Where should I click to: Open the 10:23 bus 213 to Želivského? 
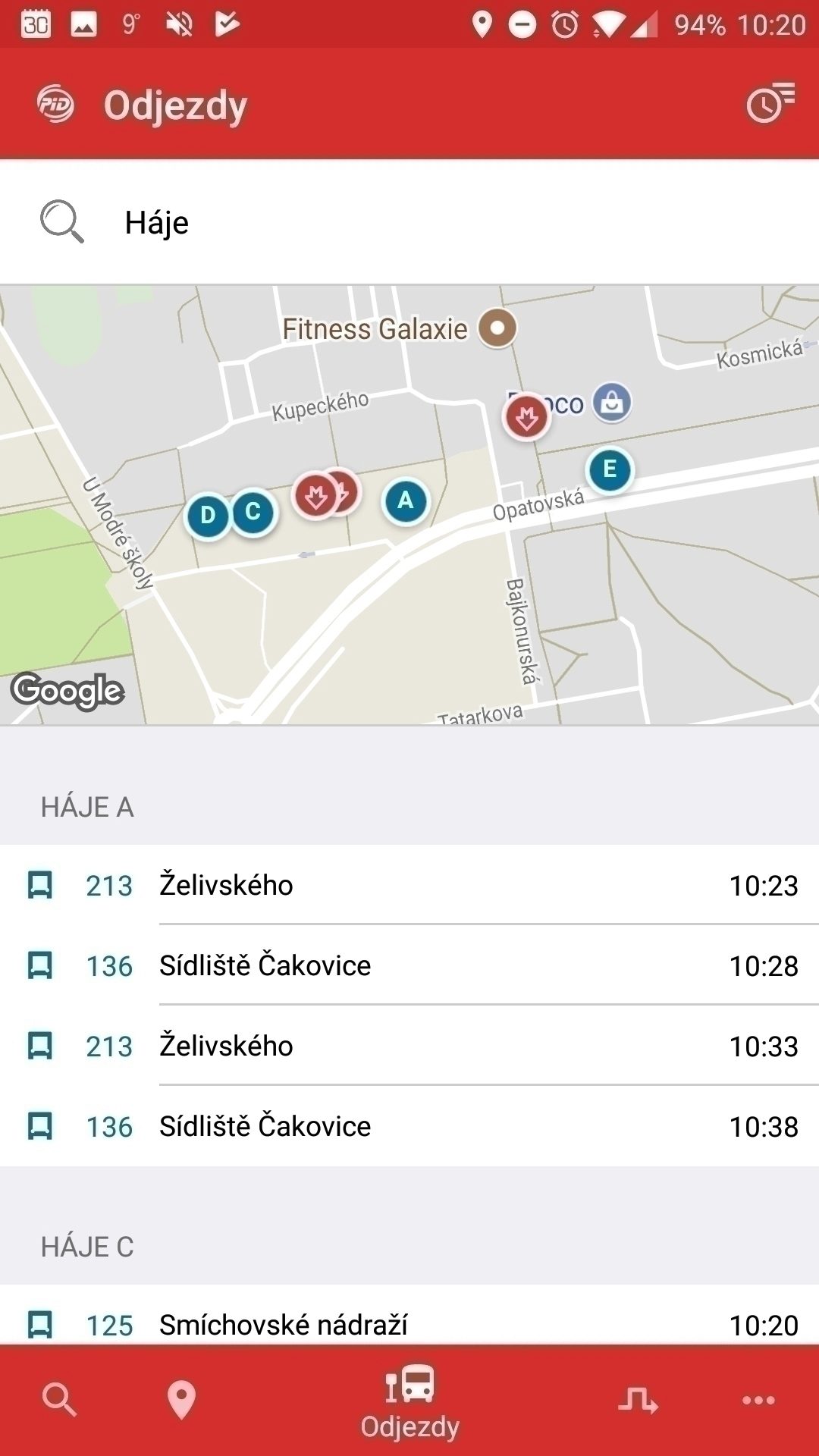[409, 885]
